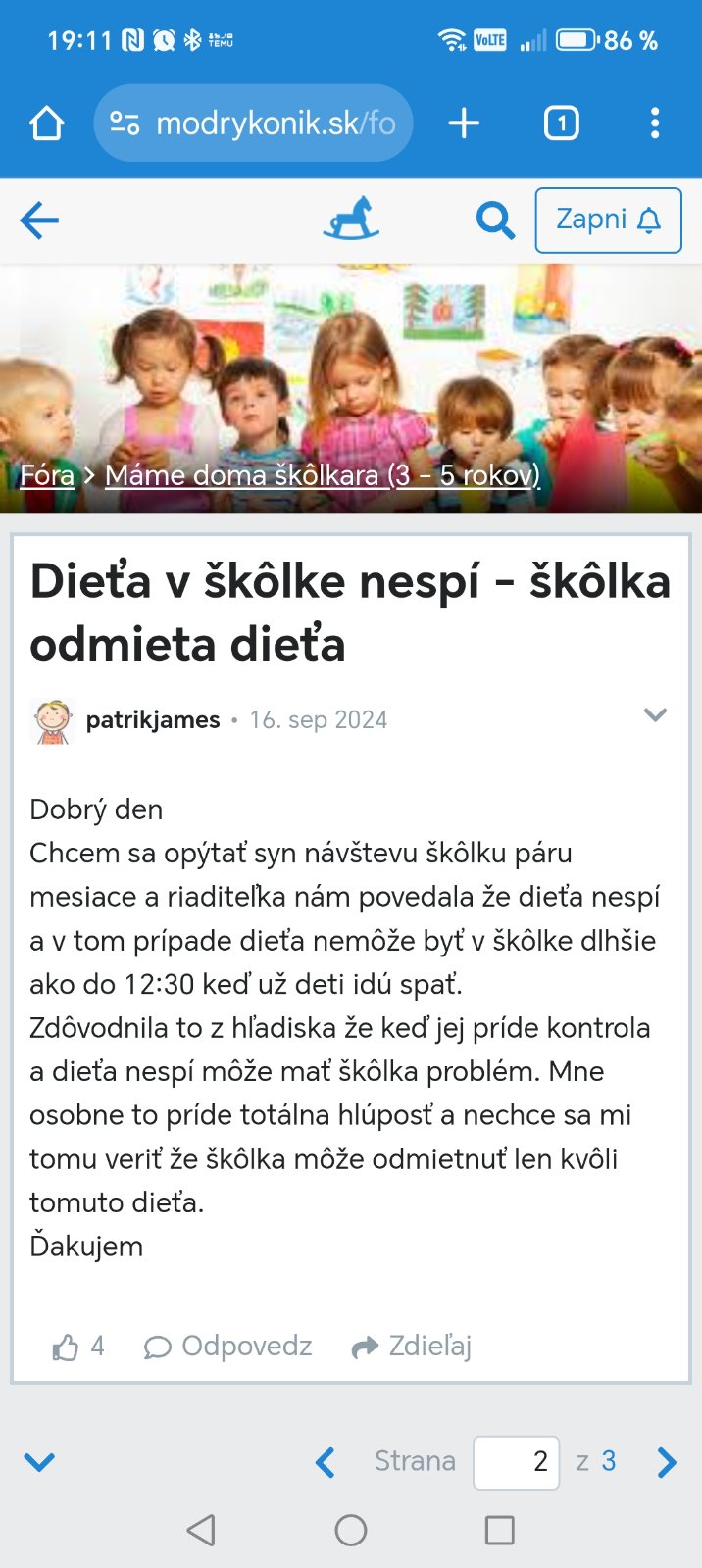702x1568 pixels.
Task: Go to the previous page of replies
Action: 326,1462
